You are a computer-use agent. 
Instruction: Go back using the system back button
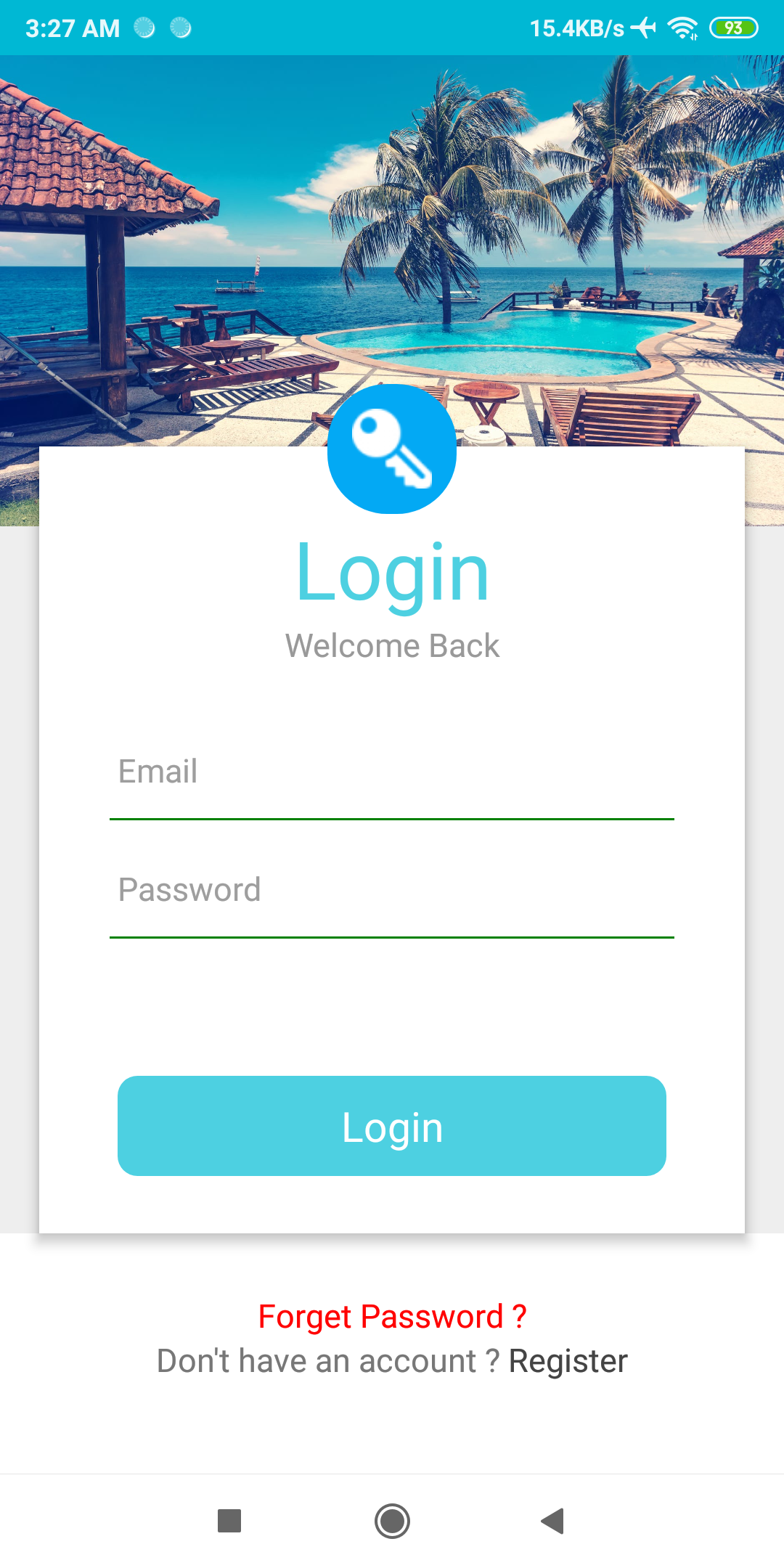click(553, 1521)
